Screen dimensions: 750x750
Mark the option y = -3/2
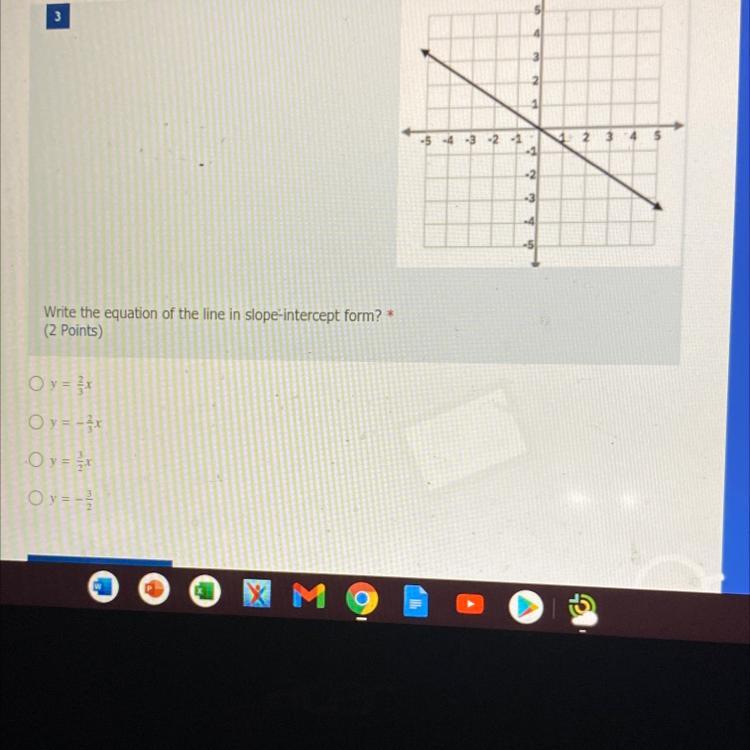36,499
